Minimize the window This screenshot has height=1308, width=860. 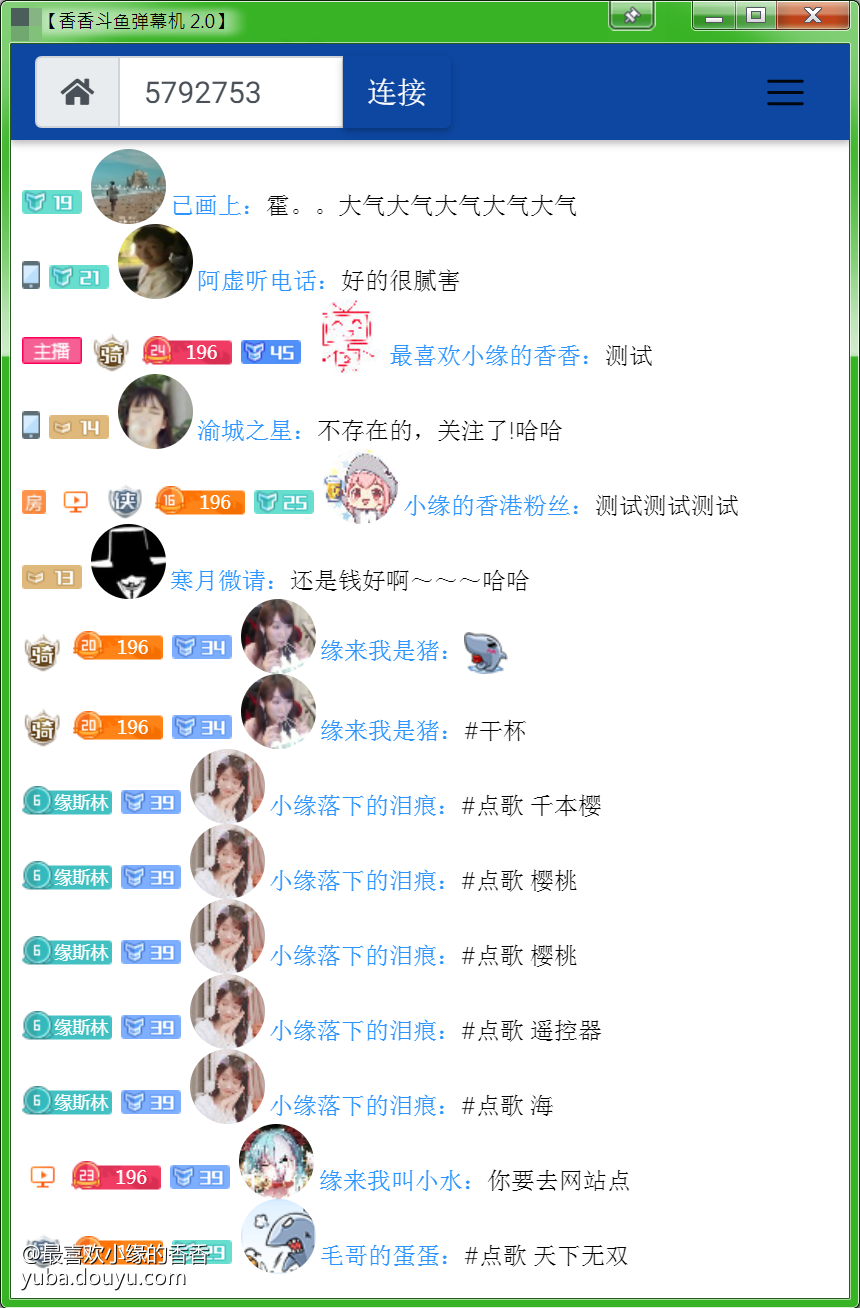pos(714,15)
